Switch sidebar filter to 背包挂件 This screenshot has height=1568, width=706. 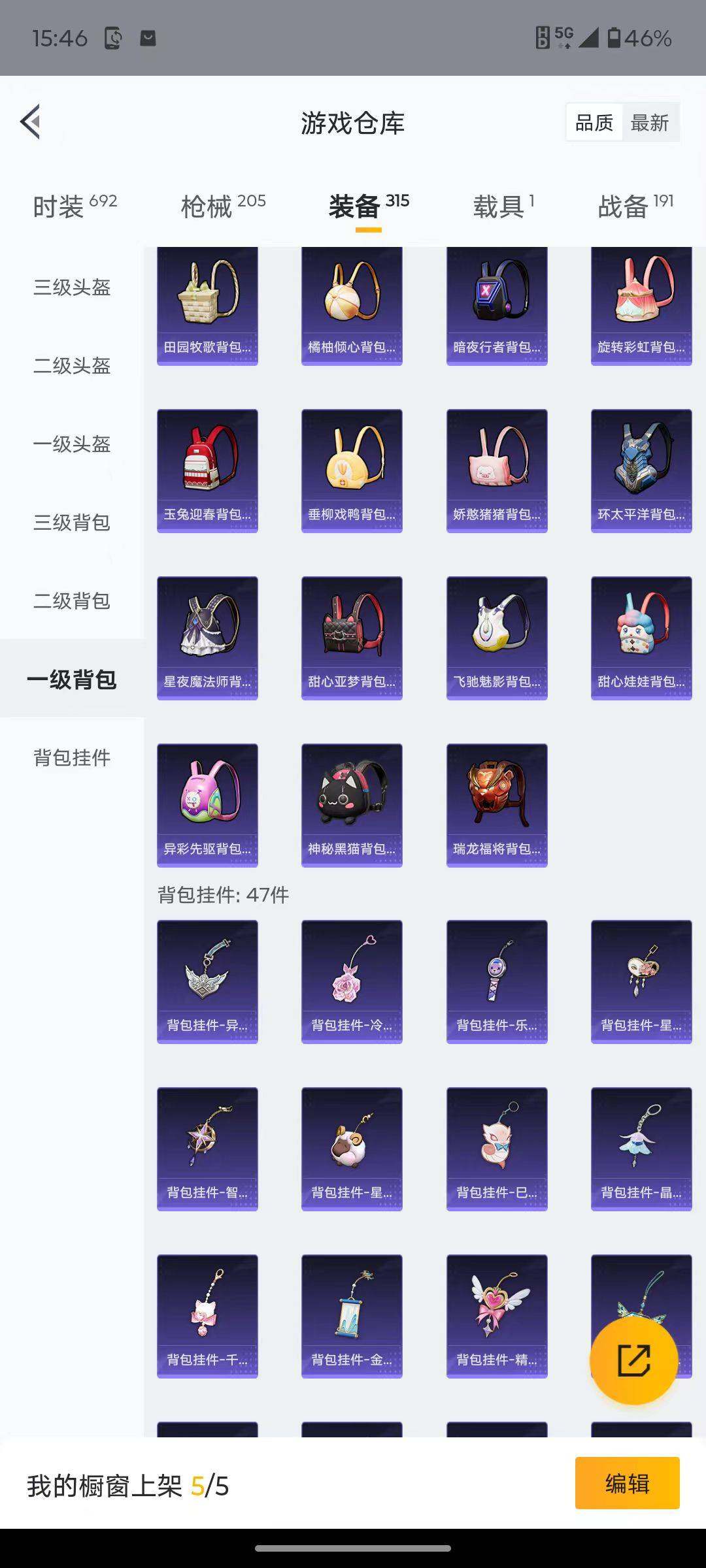pyautogui.click(x=72, y=758)
